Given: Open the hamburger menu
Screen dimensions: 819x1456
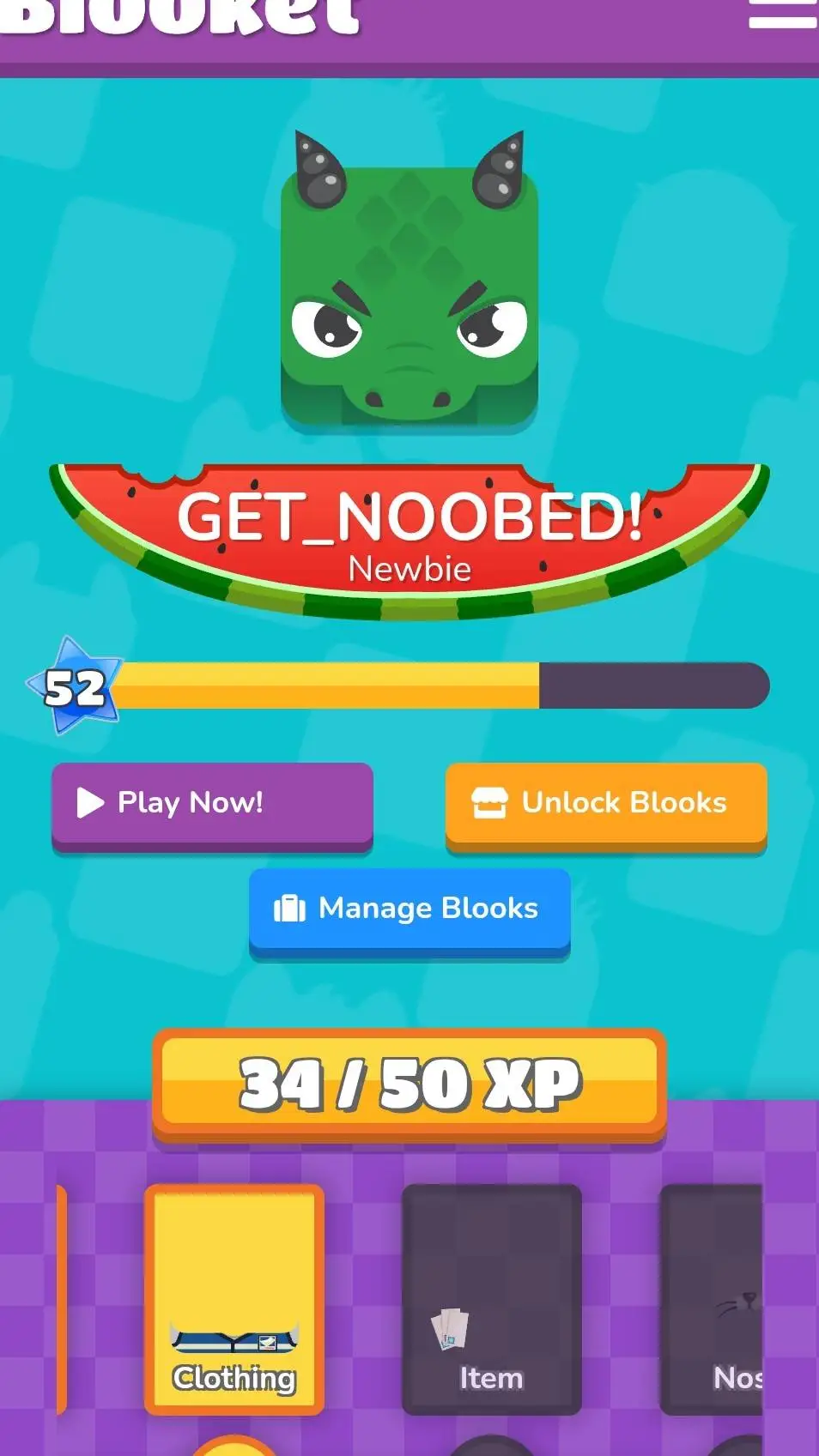Looking at the screenshot, I should click(782, 13).
